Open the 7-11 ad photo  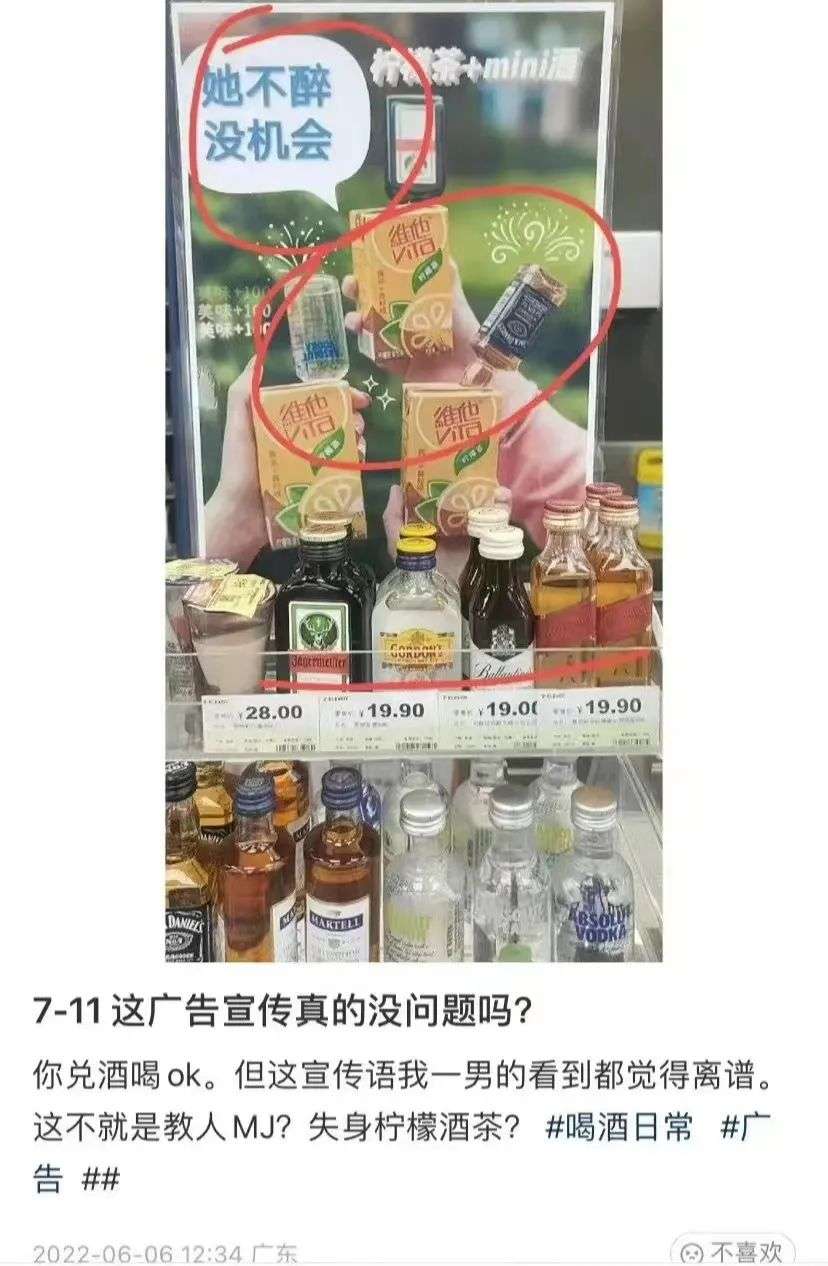[413, 480]
